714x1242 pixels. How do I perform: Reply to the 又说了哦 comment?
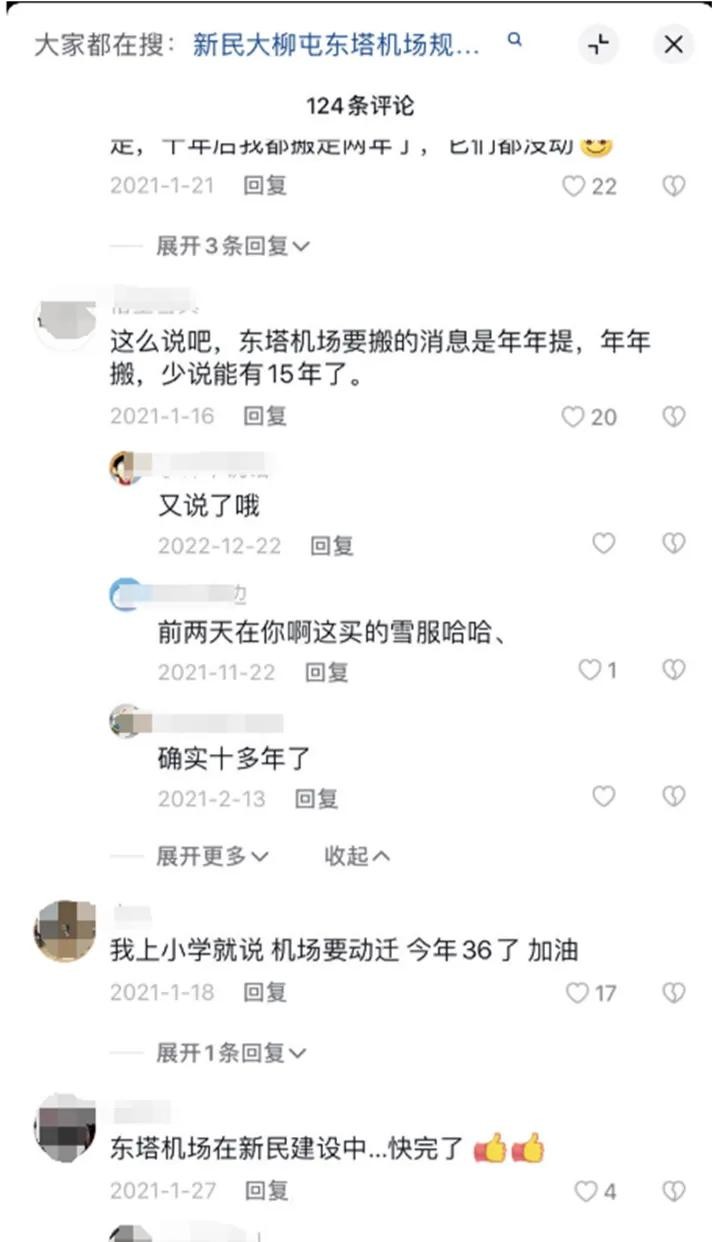click(331, 546)
